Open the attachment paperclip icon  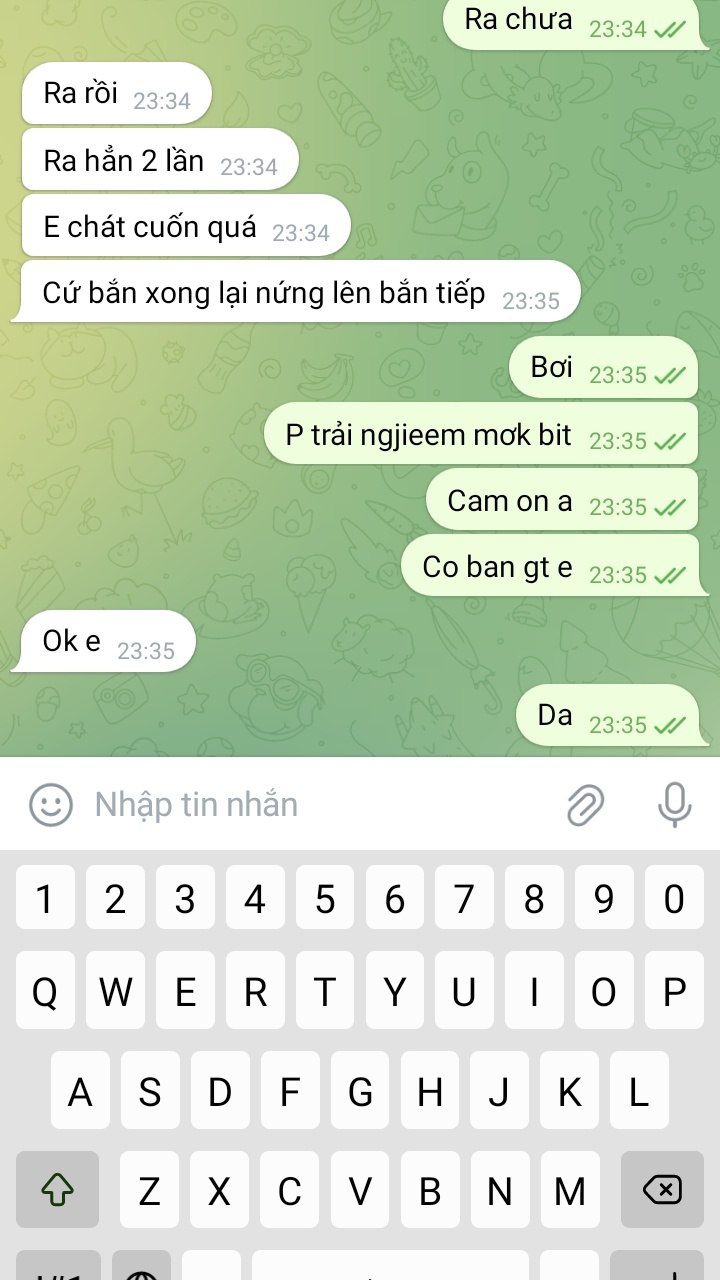pos(586,804)
